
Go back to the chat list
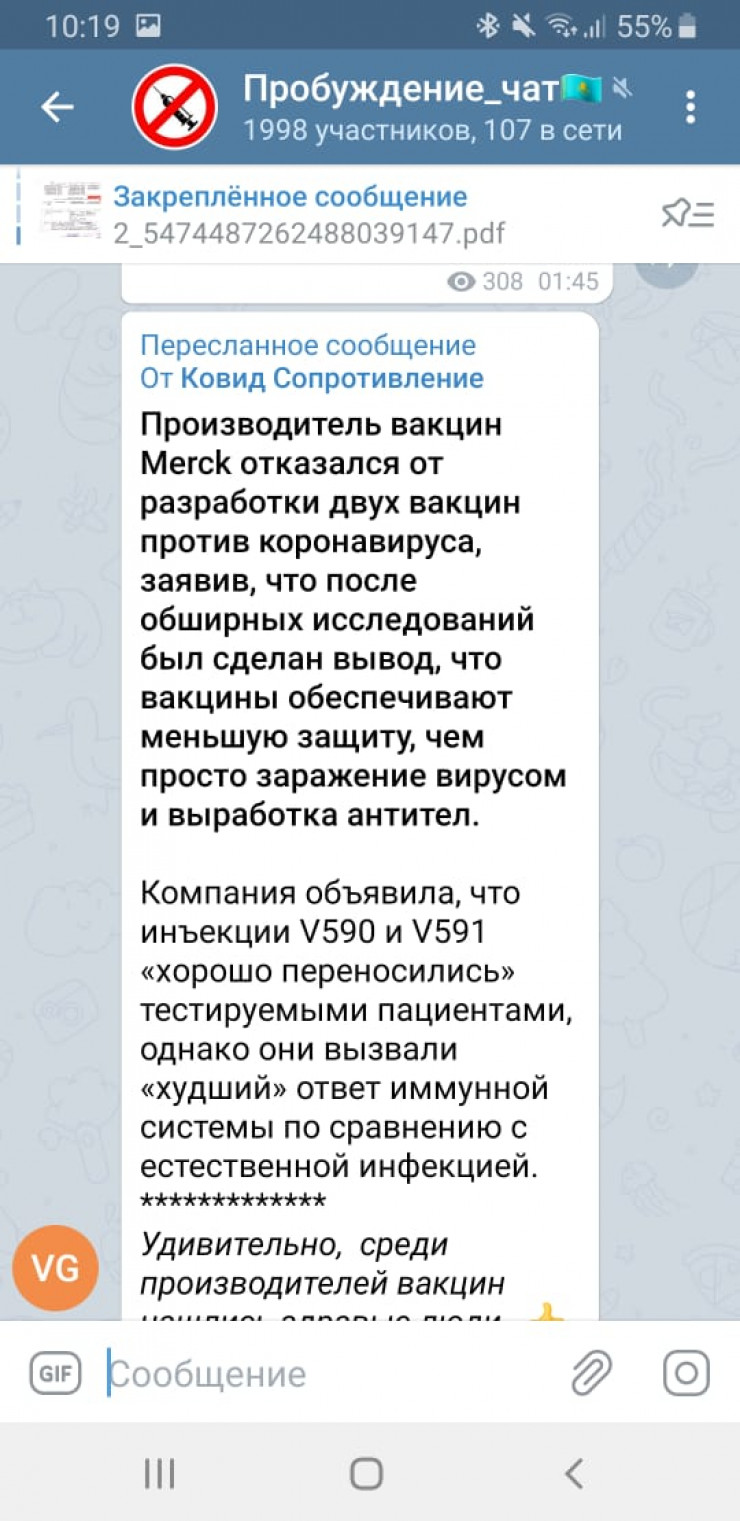pos(57,107)
